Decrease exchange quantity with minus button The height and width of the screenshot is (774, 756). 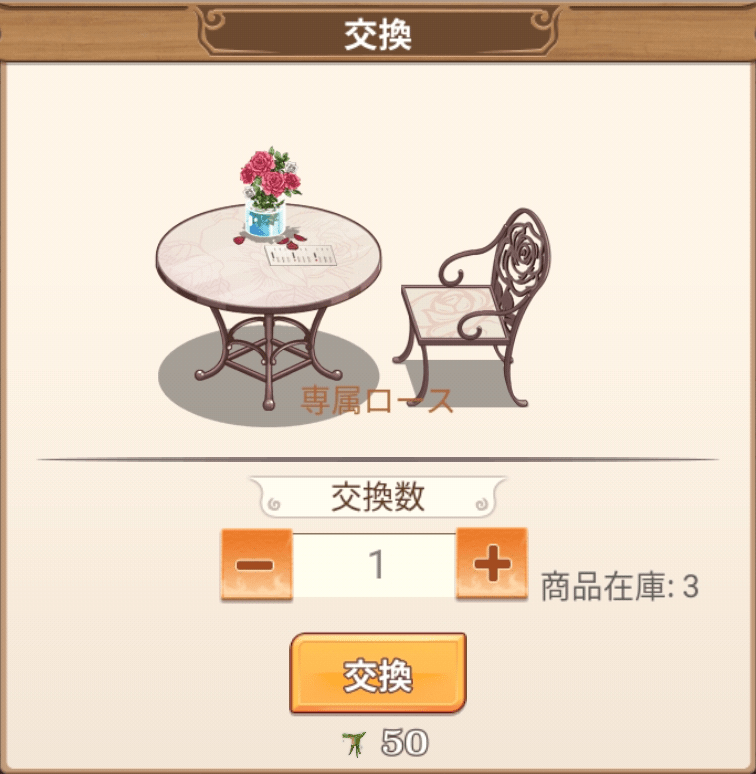pos(256,564)
